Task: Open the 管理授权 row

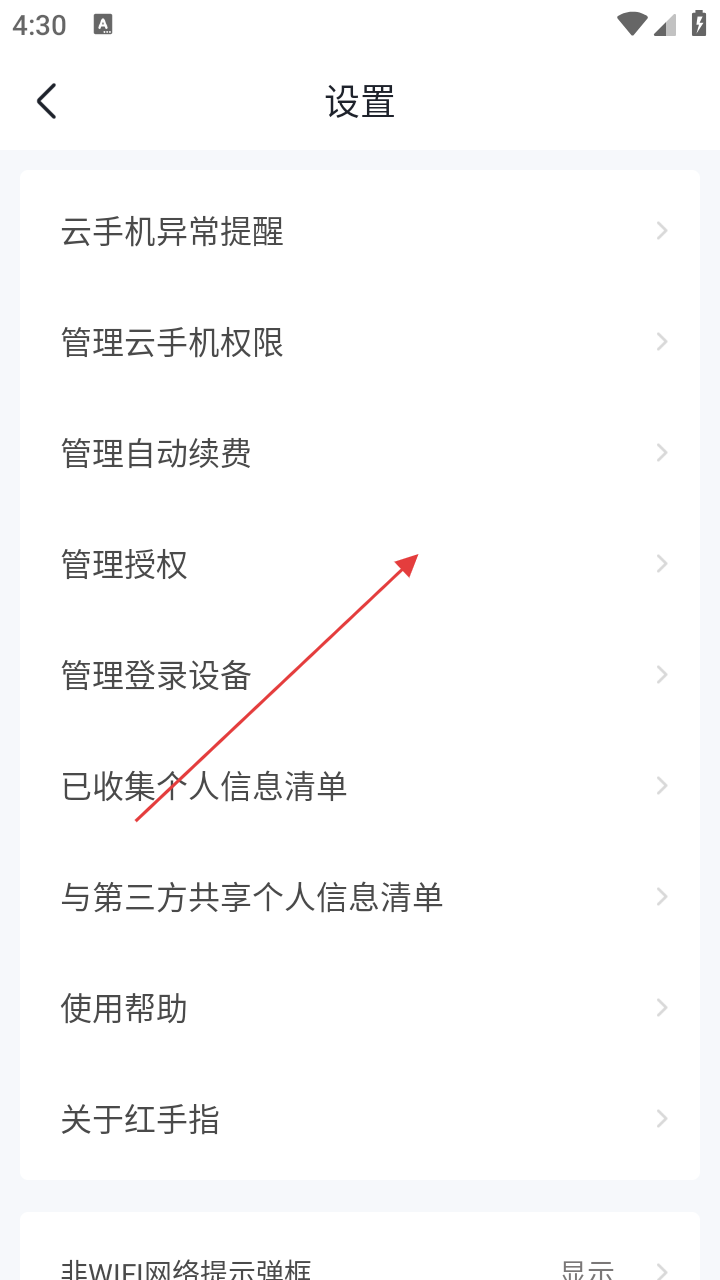Action: click(x=360, y=565)
